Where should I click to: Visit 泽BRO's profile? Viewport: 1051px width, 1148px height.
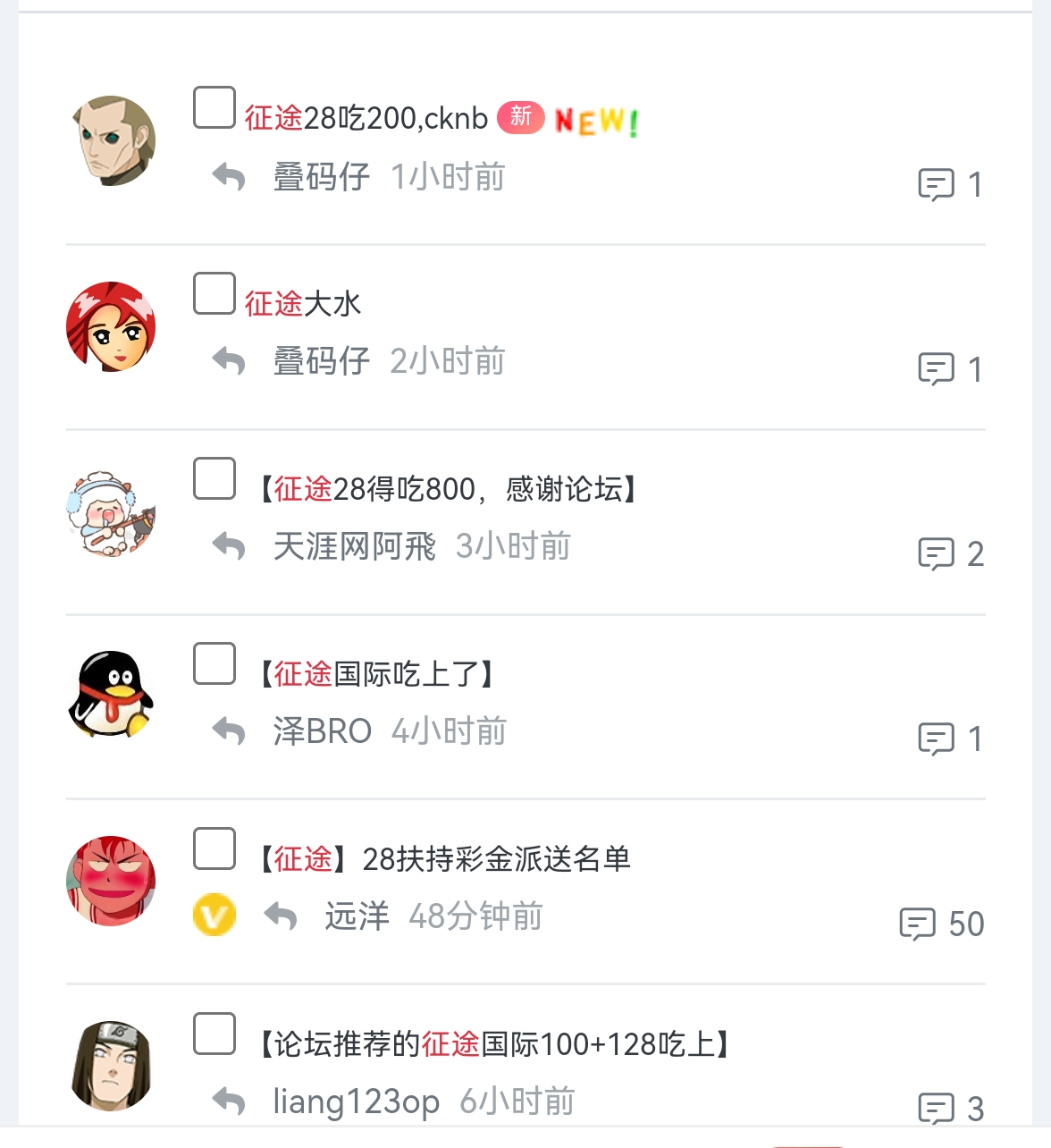(323, 731)
